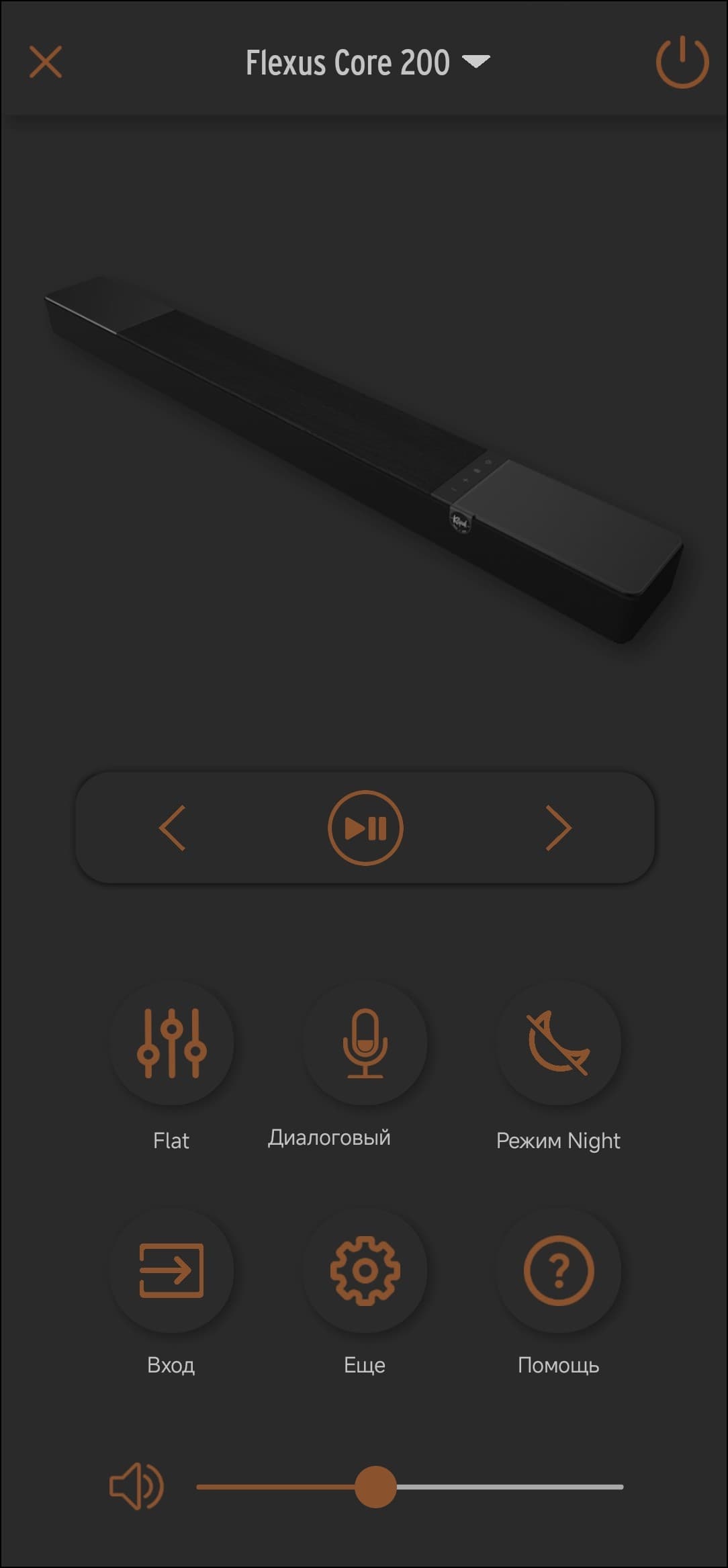Skip to the next track
728x1568 pixels.
[558, 828]
